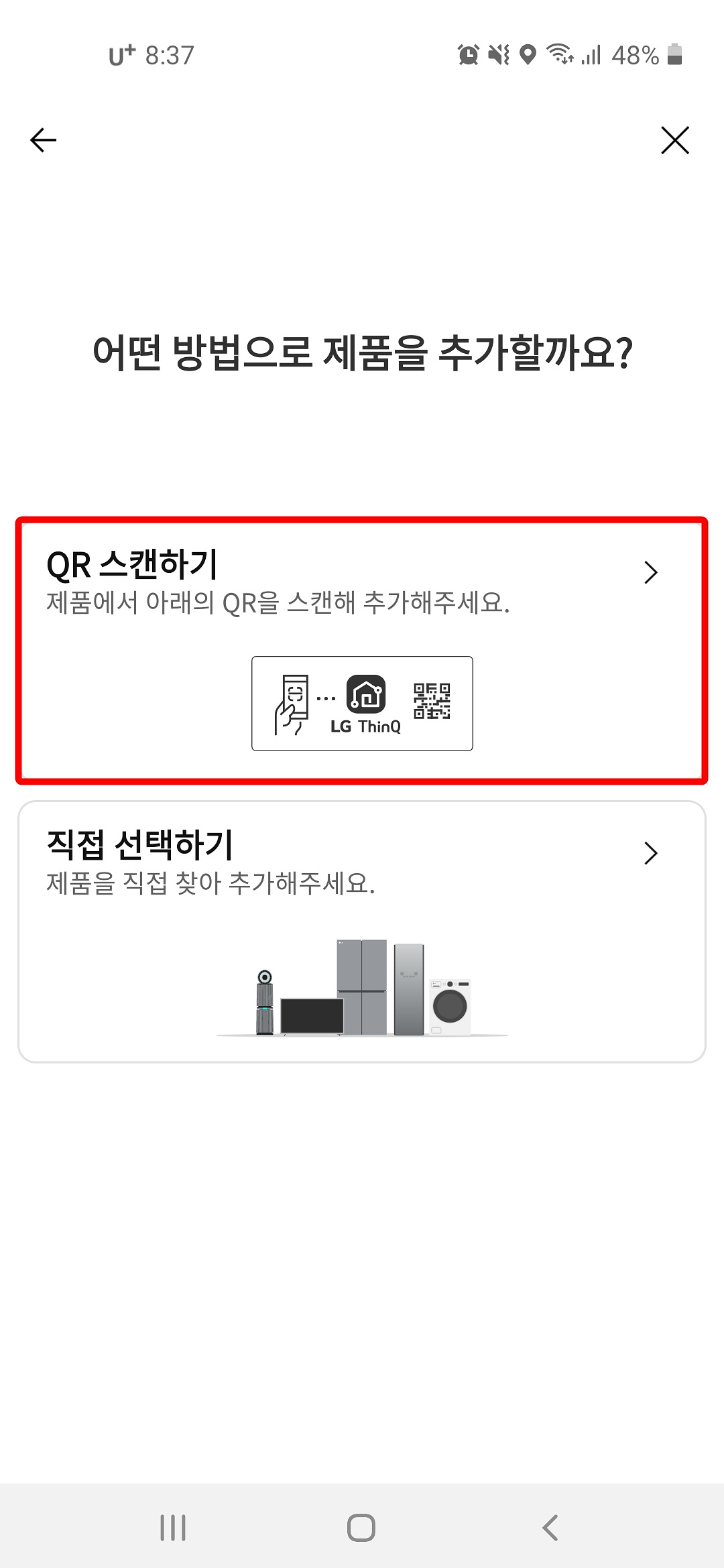Image resolution: width=724 pixels, height=1568 pixels.
Task: Expand the 직접 선택하기 option chevron
Action: (650, 853)
